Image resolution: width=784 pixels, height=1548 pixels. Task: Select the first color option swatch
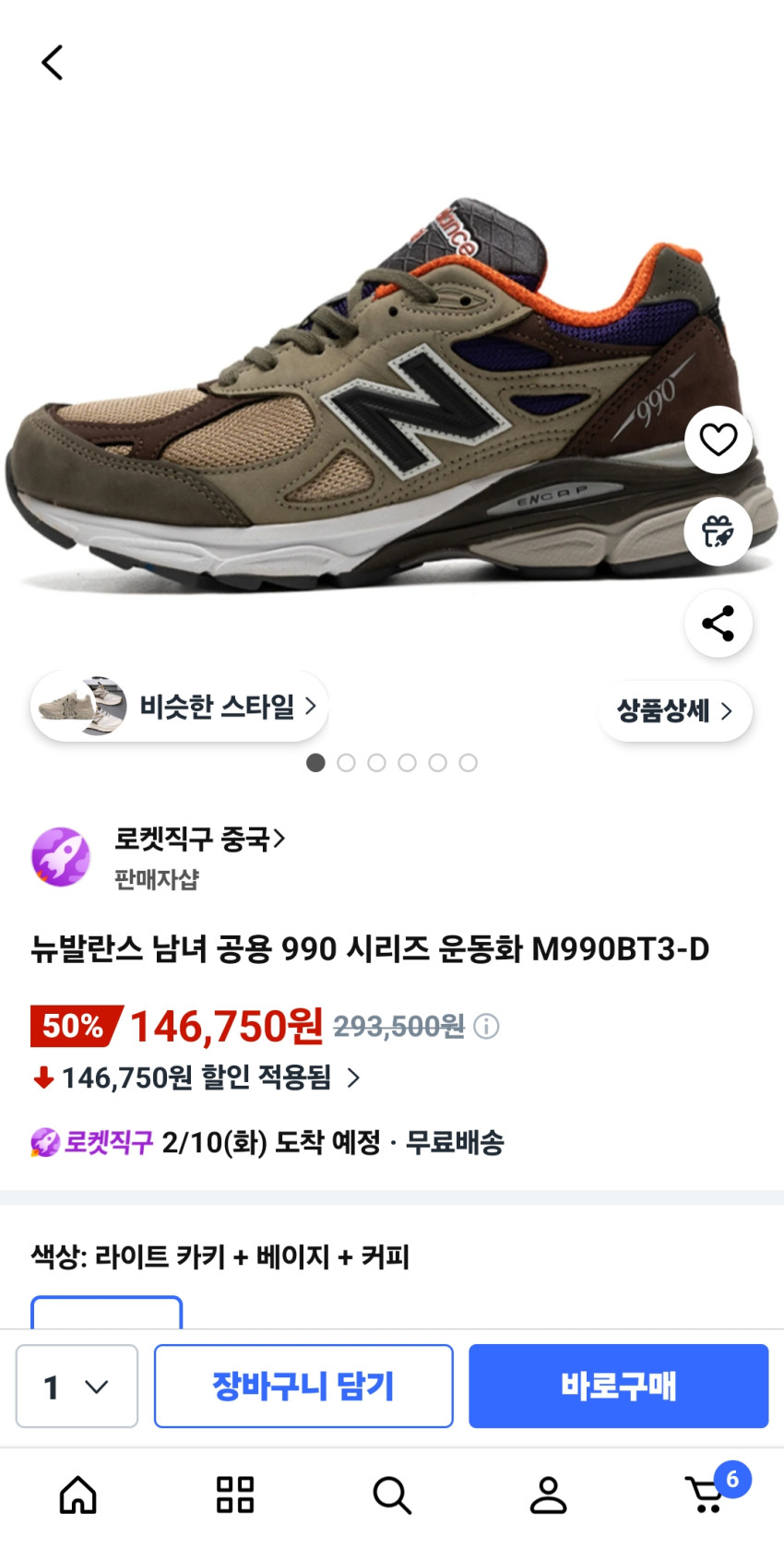coord(107,1312)
